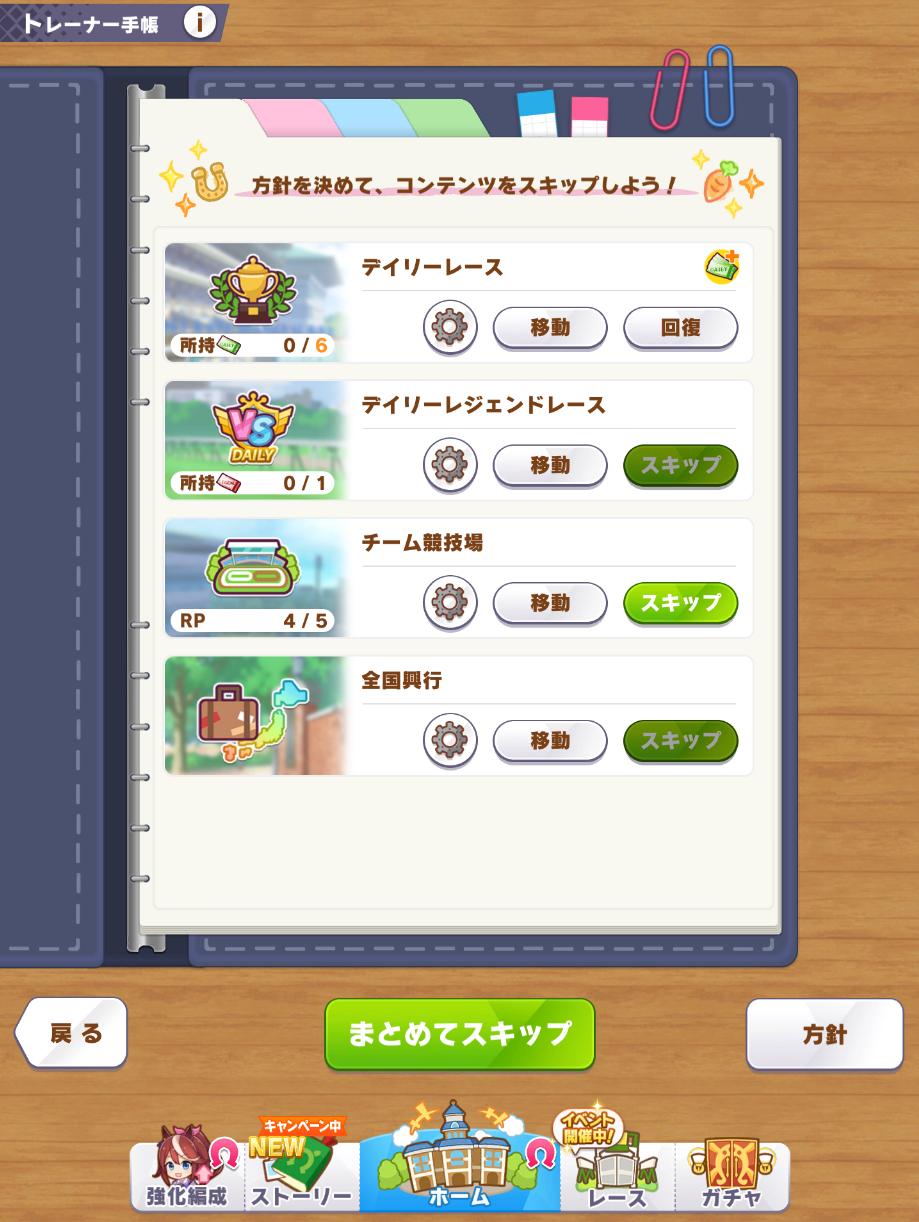Screen dimensions: 919x1222
Task: Switch to the 強化編成 tab
Action: 187,1170
